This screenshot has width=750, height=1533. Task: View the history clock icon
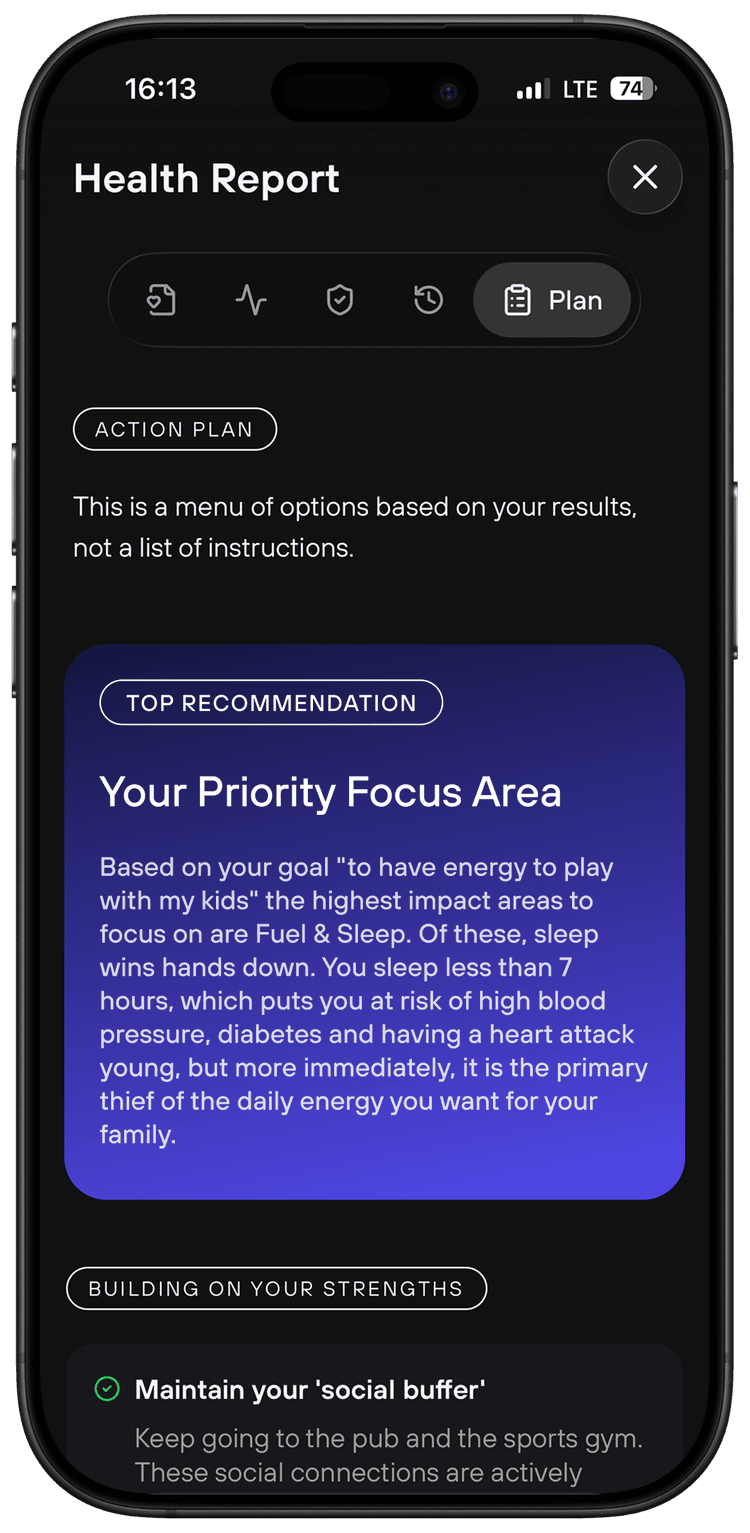click(x=427, y=300)
